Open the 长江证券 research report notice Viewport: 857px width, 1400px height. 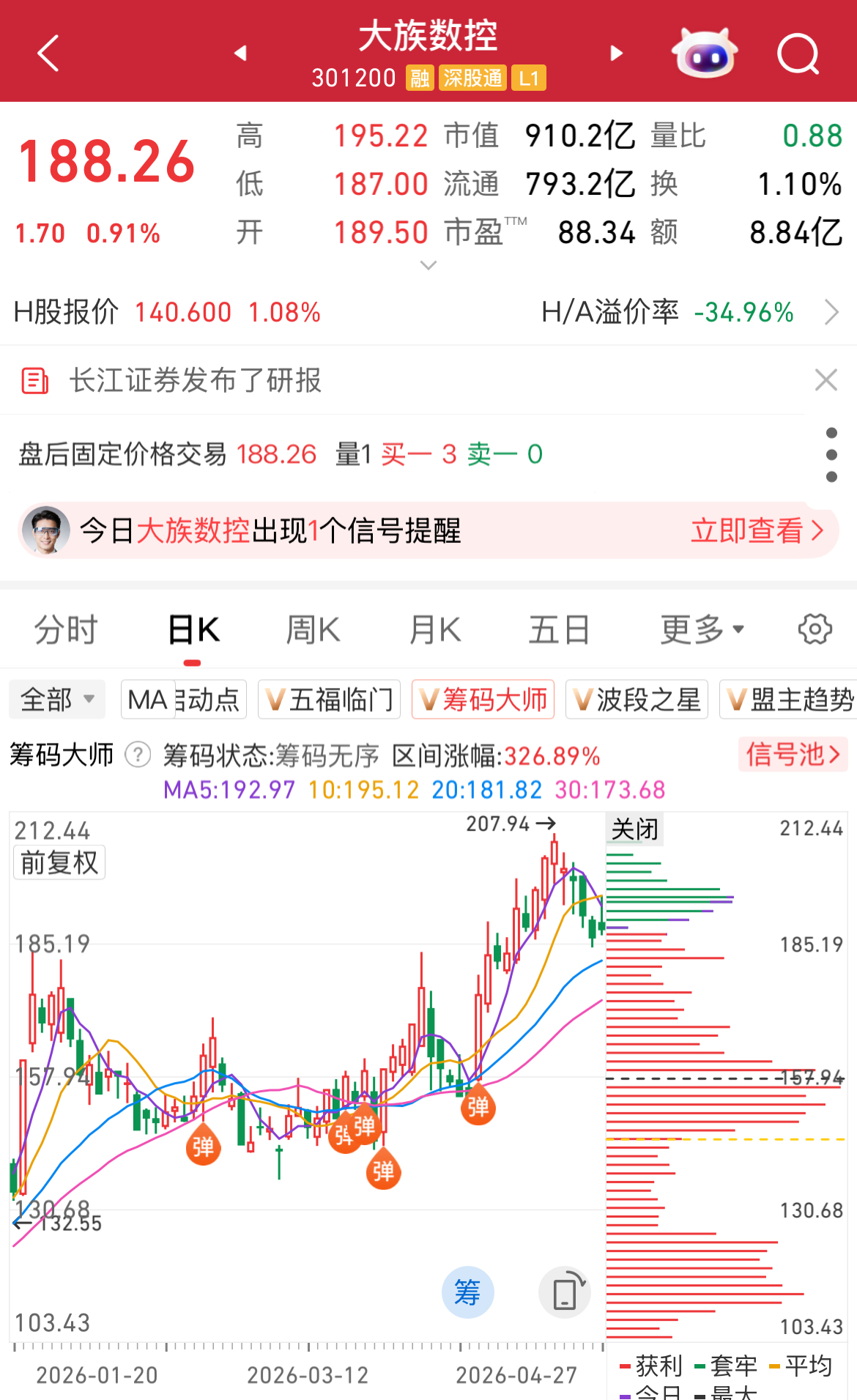[195, 381]
